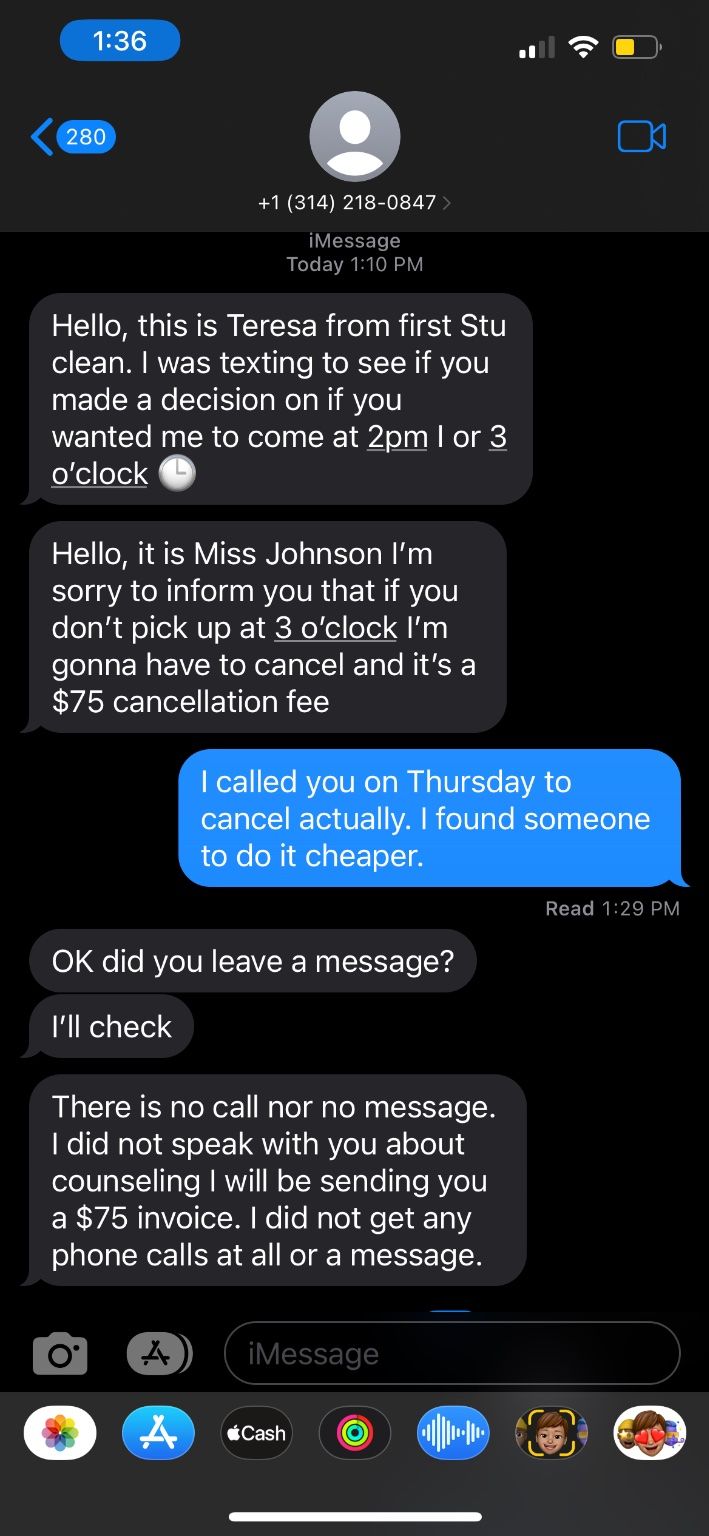Open the camera to attach a photo
Screen dimensions: 709x1536
coord(60,1354)
